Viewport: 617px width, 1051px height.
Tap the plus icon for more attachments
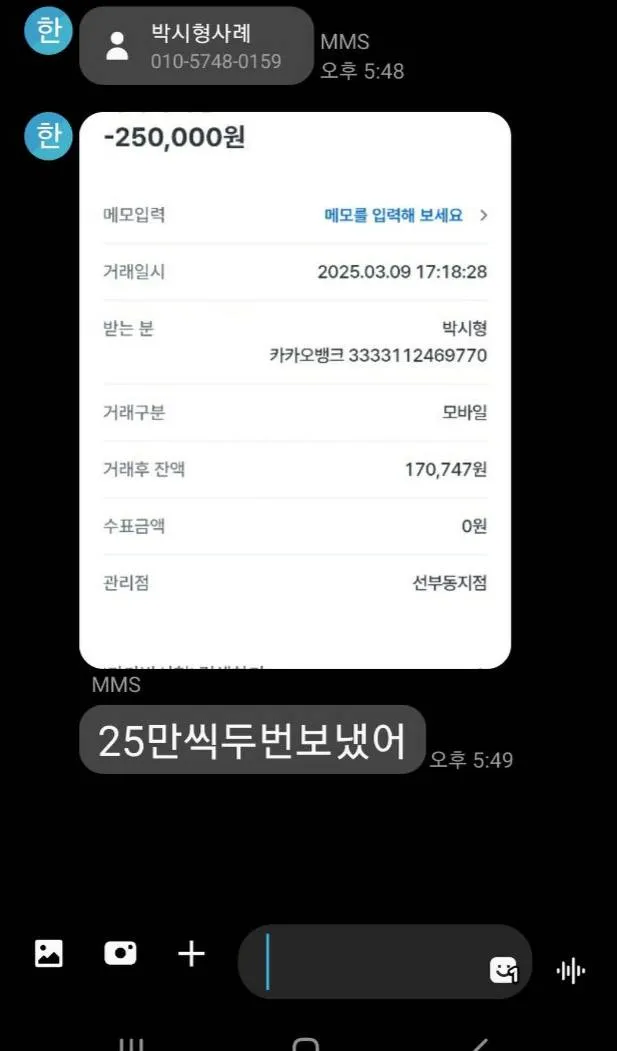191,953
